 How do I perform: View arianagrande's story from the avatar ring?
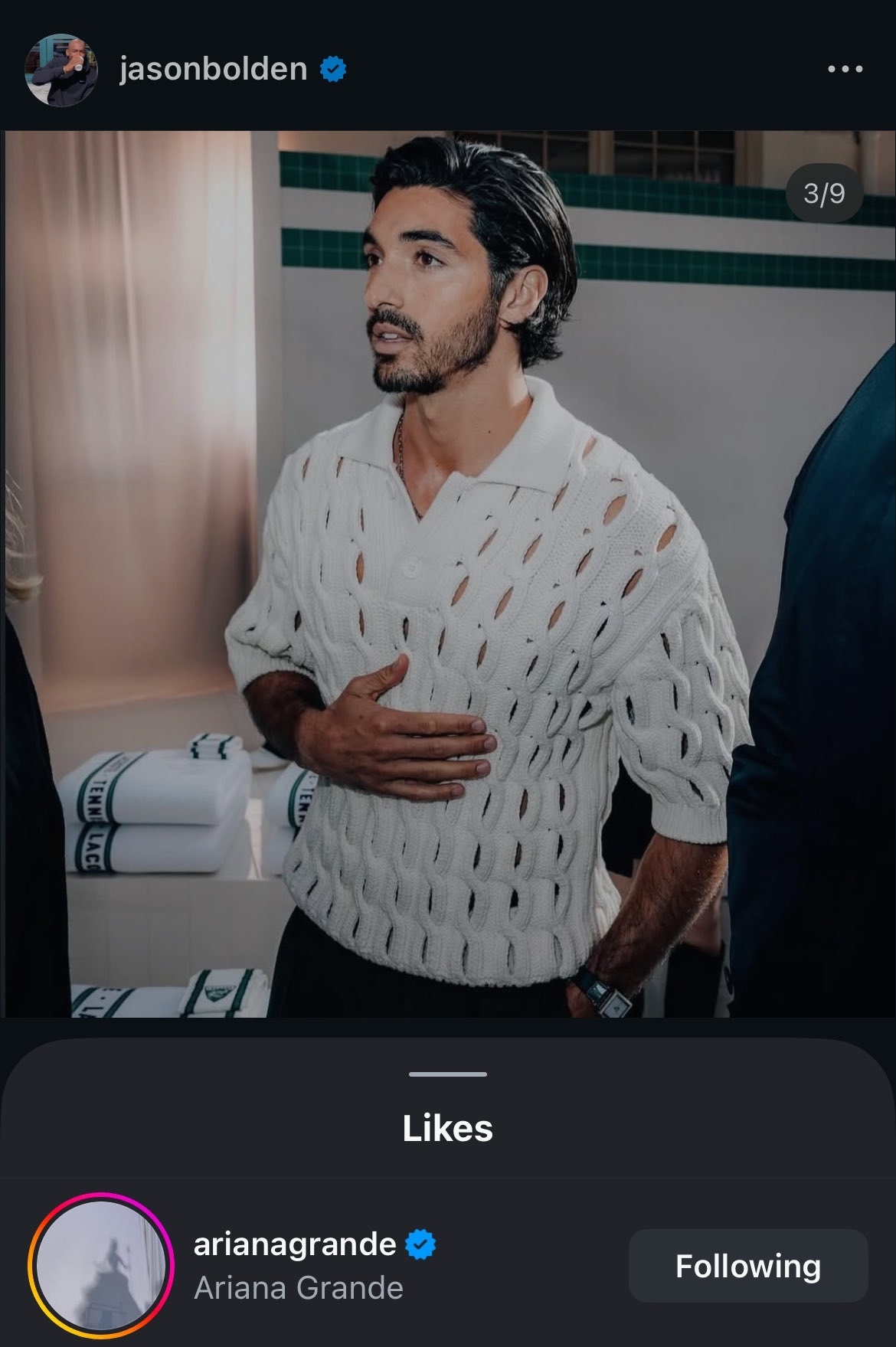tap(100, 1265)
